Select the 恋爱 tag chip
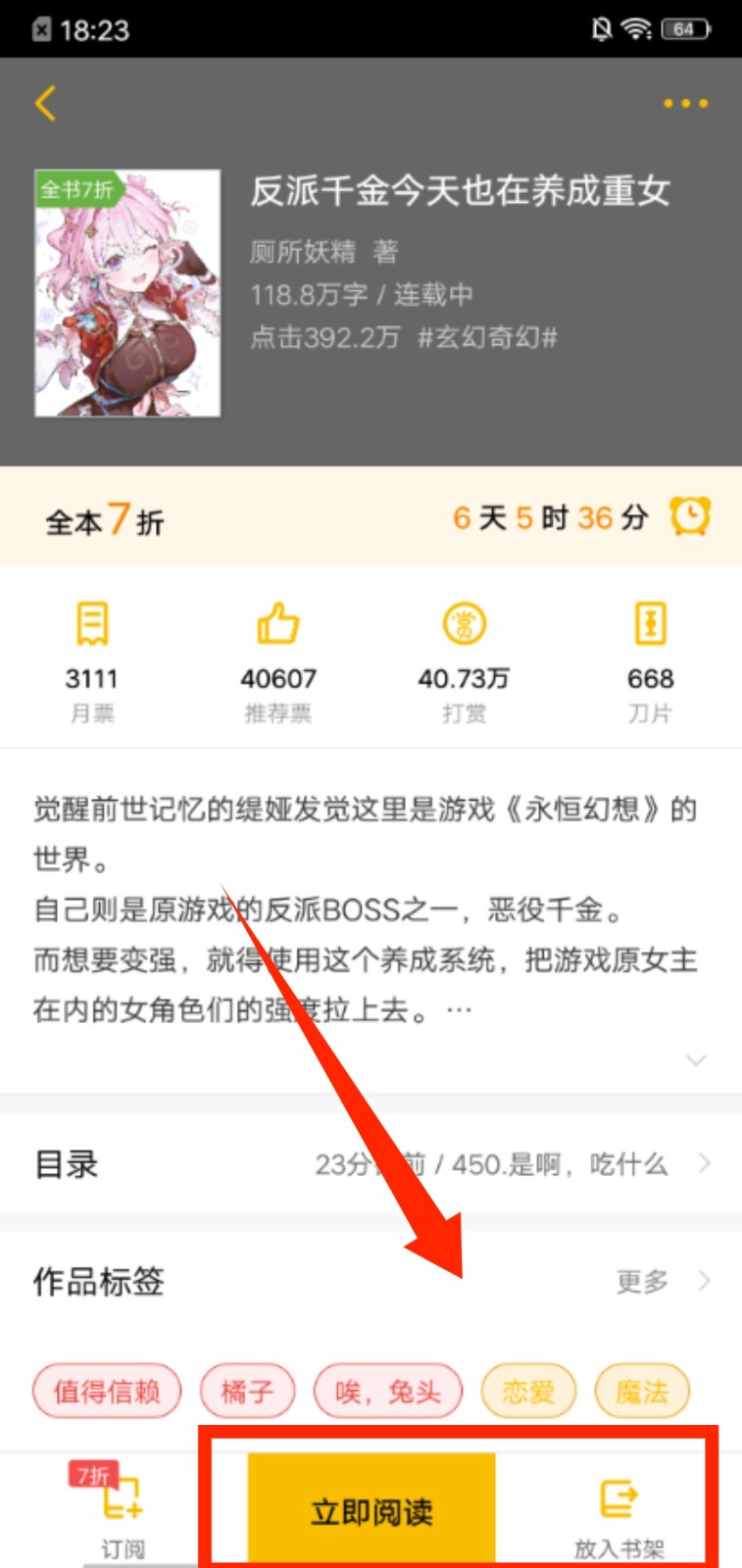Screen dimensions: 742x1568 [x=528, y=1391]
